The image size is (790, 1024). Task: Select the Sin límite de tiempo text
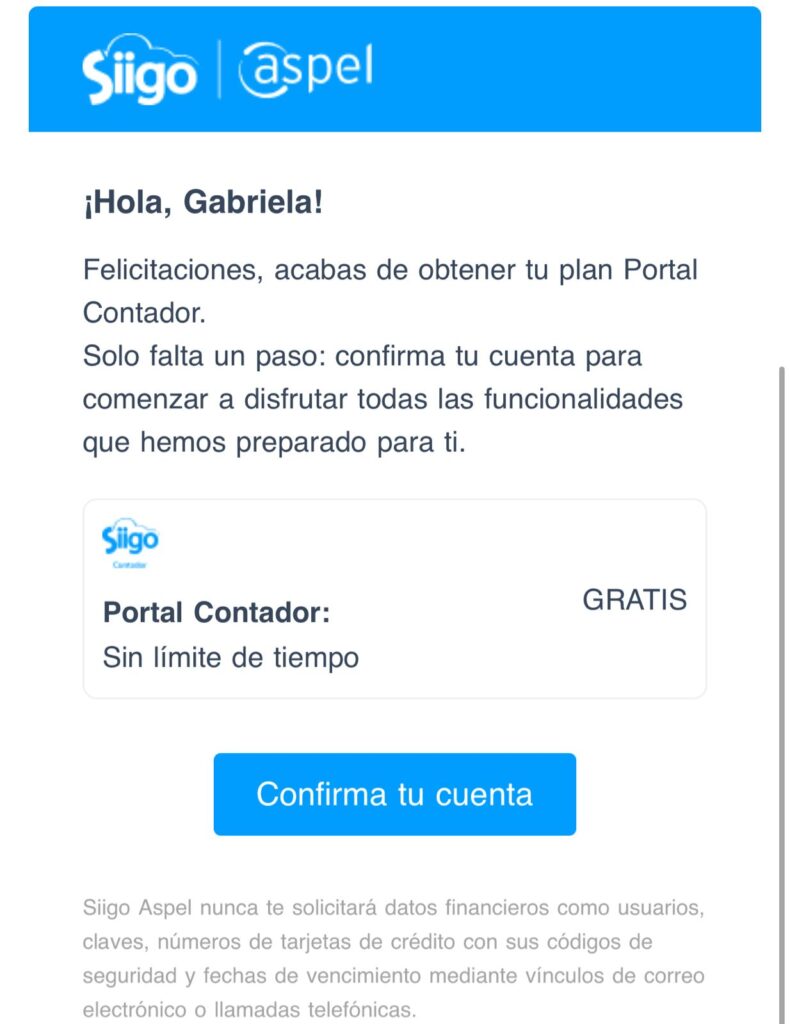point(229,659)
